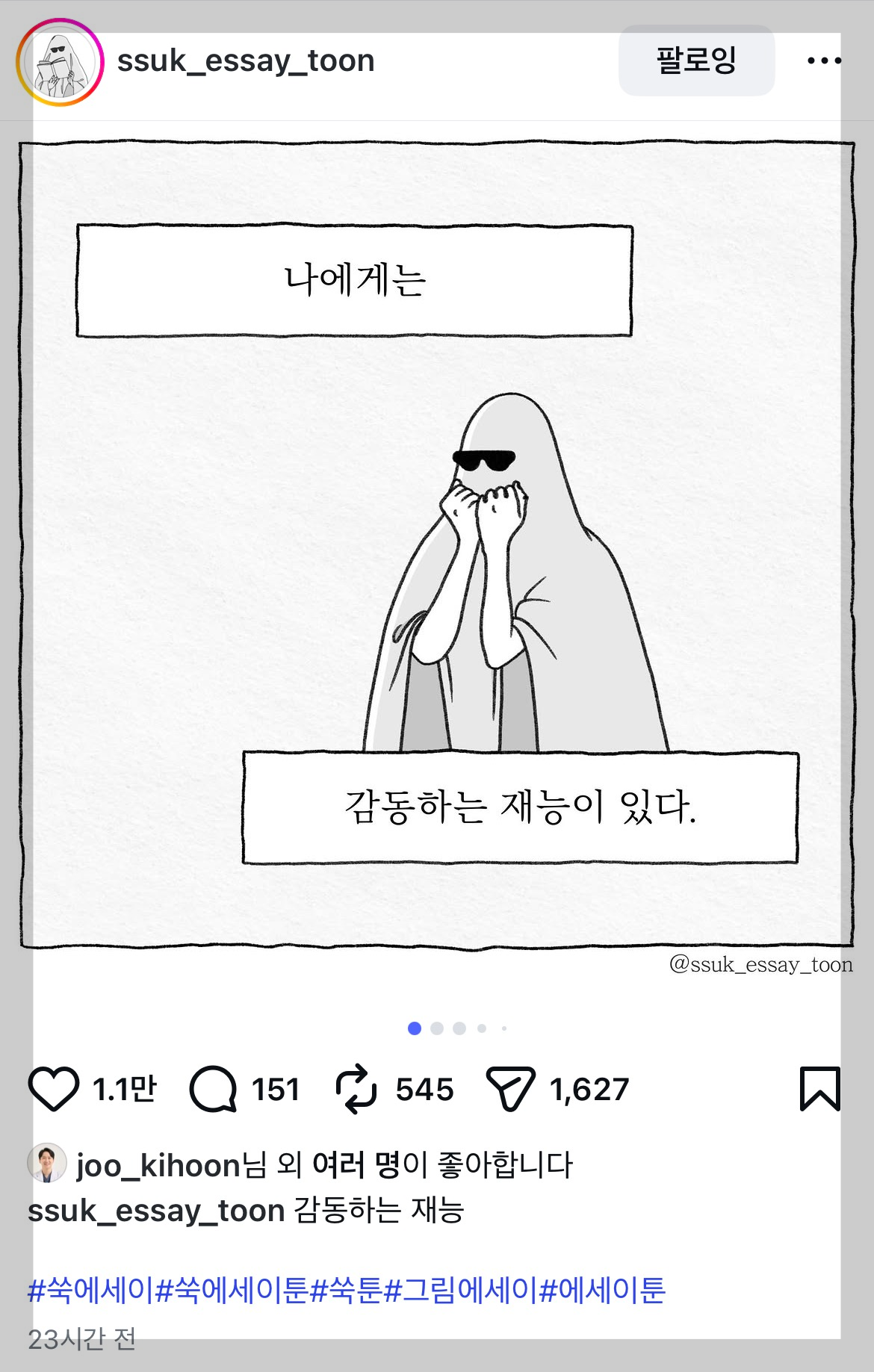Like the post with the heart icon
The width and height of the screenshot is (874, 1372).
pos(54,1089)
